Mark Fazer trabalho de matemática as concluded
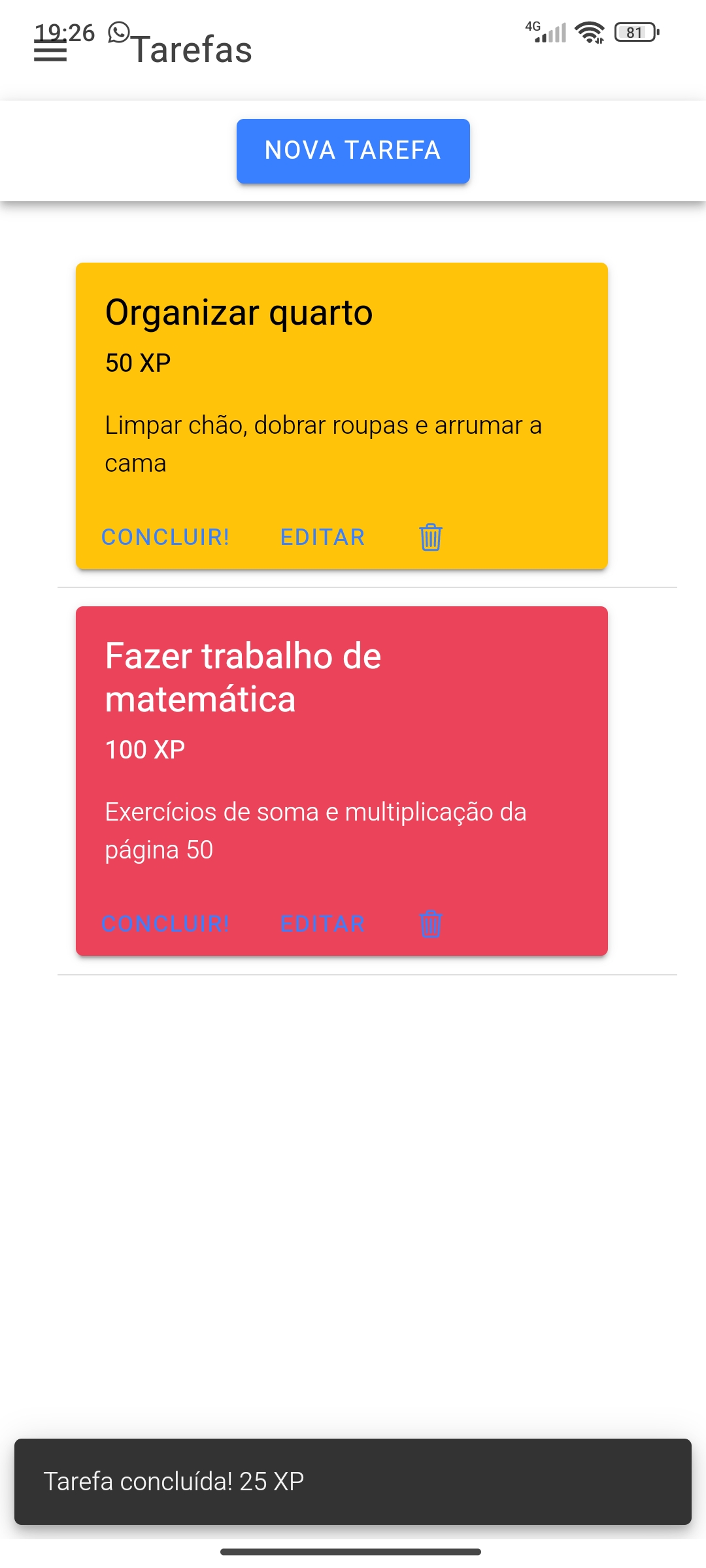The width and height of the screenshot is (706, 1568). [165, 924]
